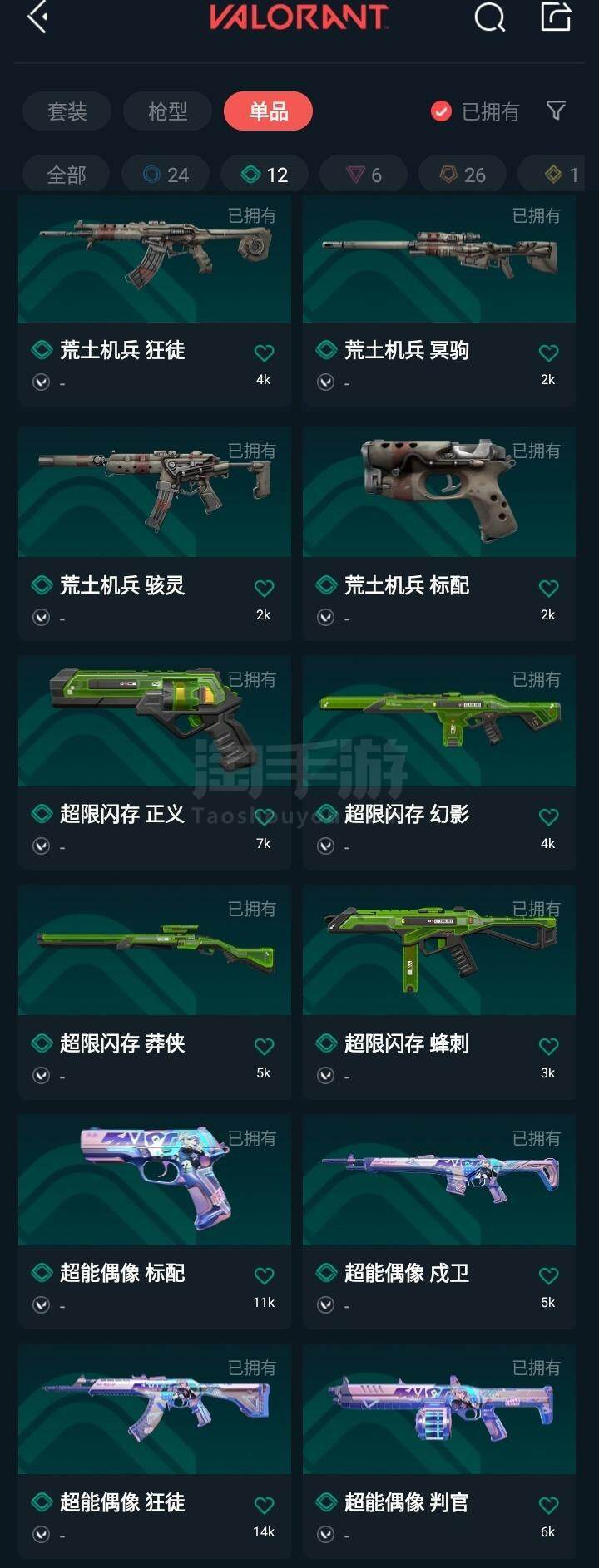Open the 超能偶像 标配 skin card
This screenshot has width=599, height=1568.
tap(155, 1181)
